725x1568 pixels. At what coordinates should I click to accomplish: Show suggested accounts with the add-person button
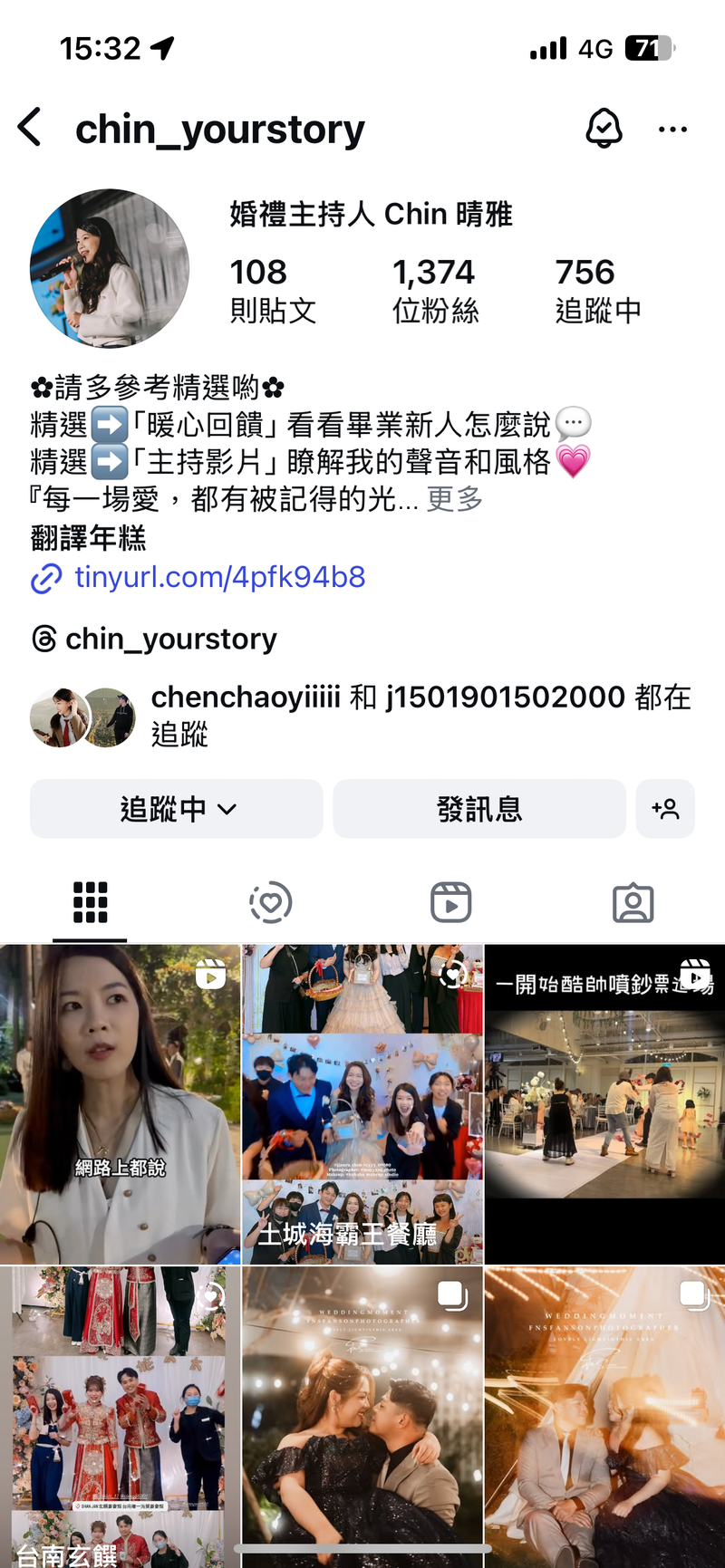pyautogui.click(x=665, y=809)
